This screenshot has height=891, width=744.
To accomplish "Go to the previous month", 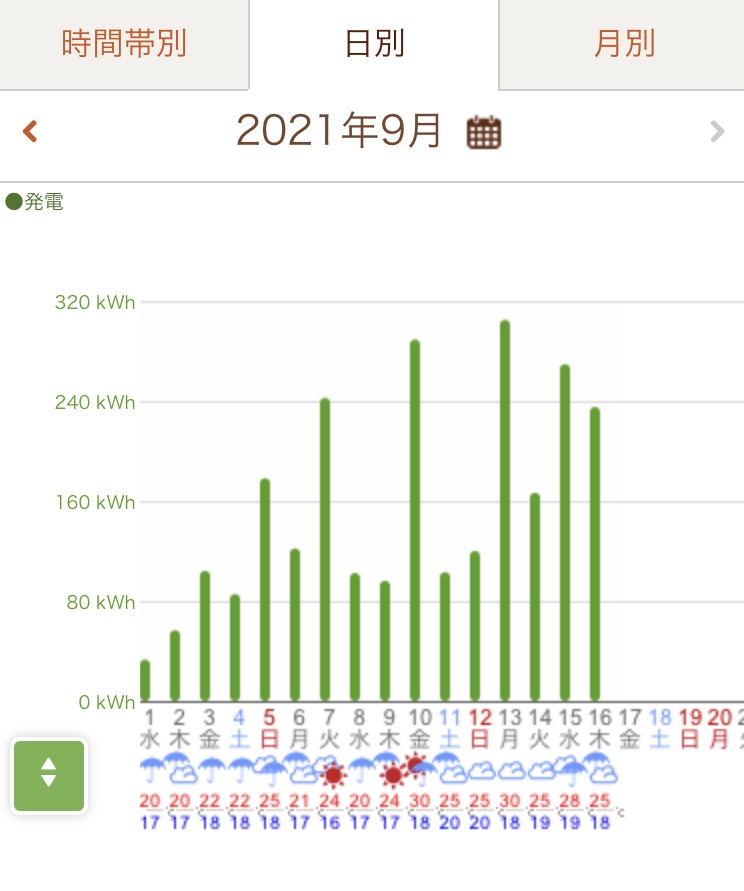I will [30, 131].
